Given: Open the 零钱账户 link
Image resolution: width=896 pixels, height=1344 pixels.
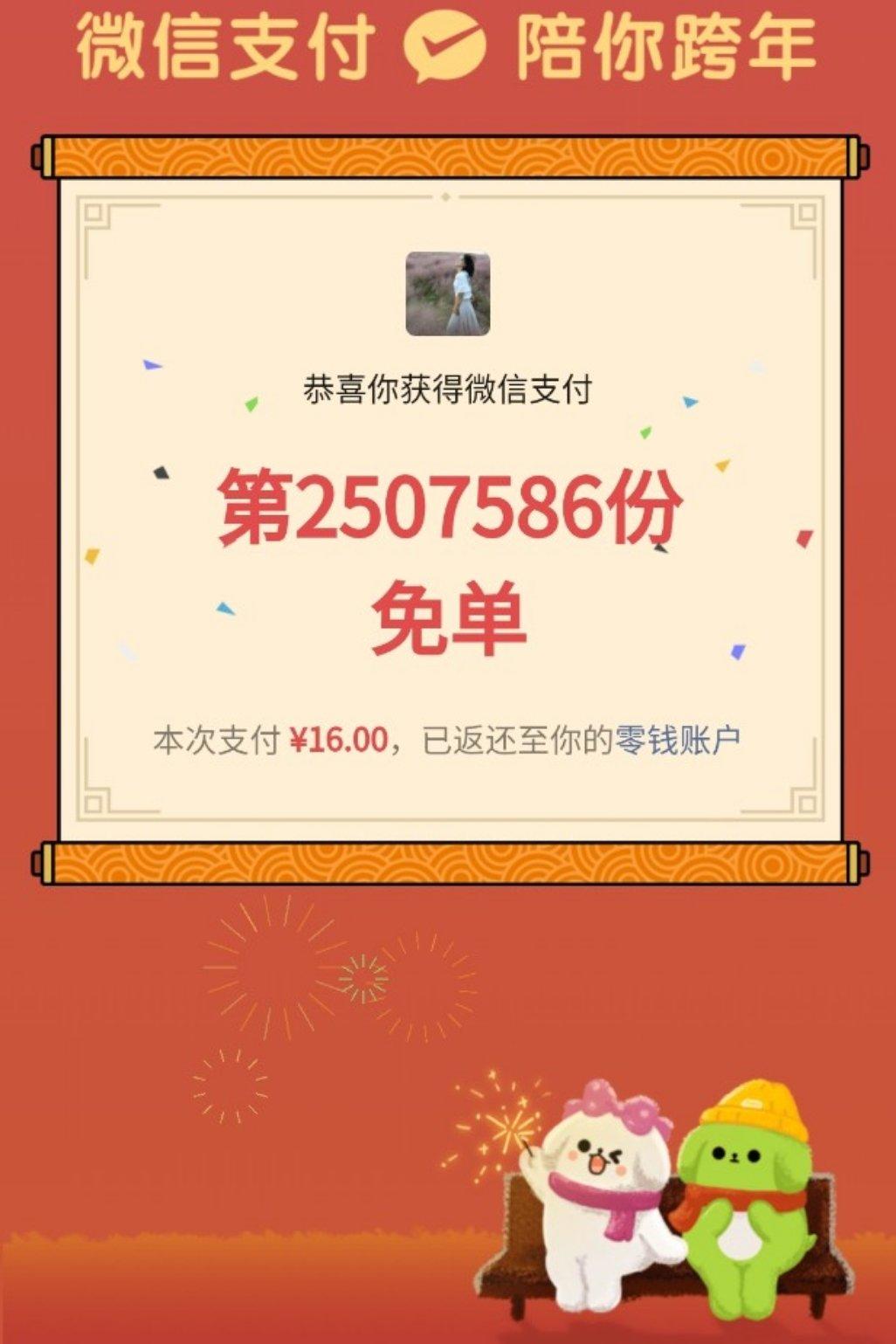Looking at the screenshot, I should point(678,740).
